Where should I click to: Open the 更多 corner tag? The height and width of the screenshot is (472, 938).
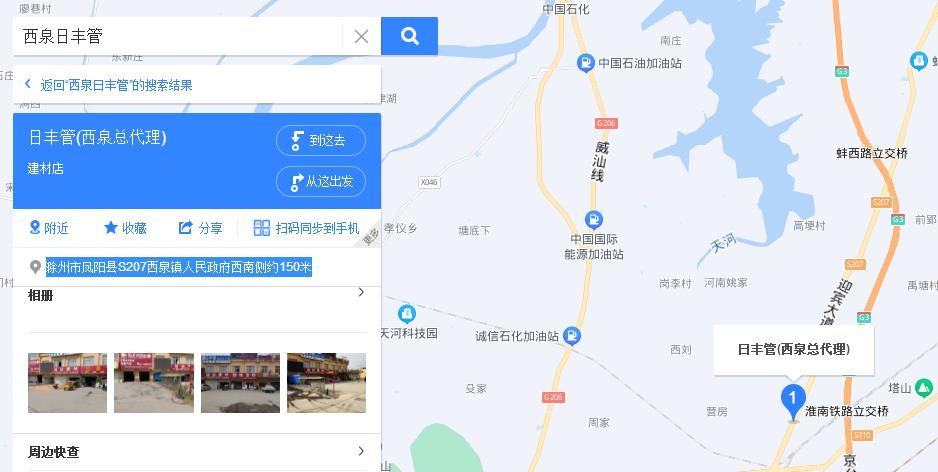pos(371,237)
